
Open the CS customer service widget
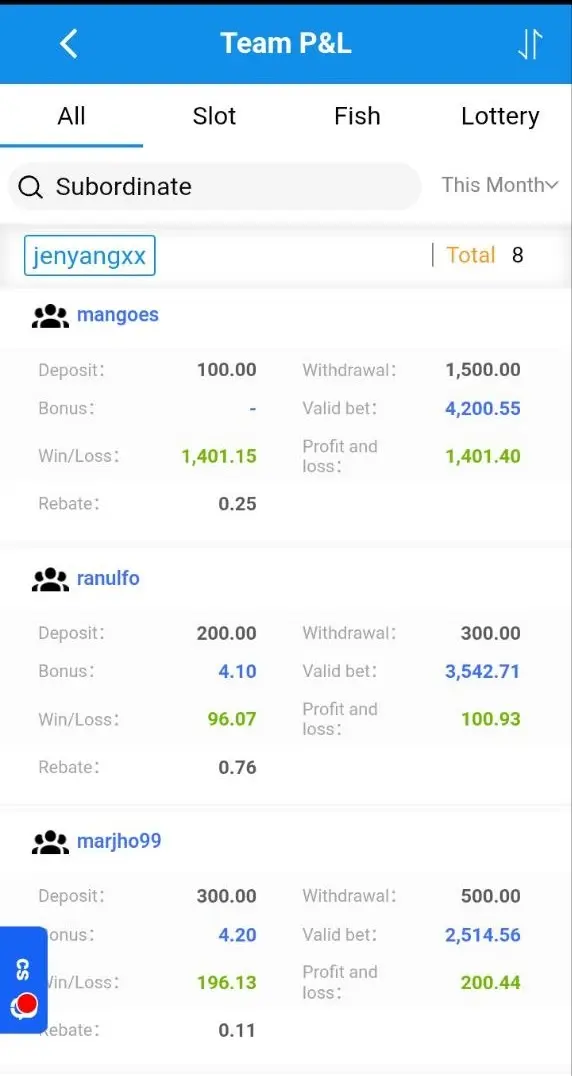coord(23,980)
